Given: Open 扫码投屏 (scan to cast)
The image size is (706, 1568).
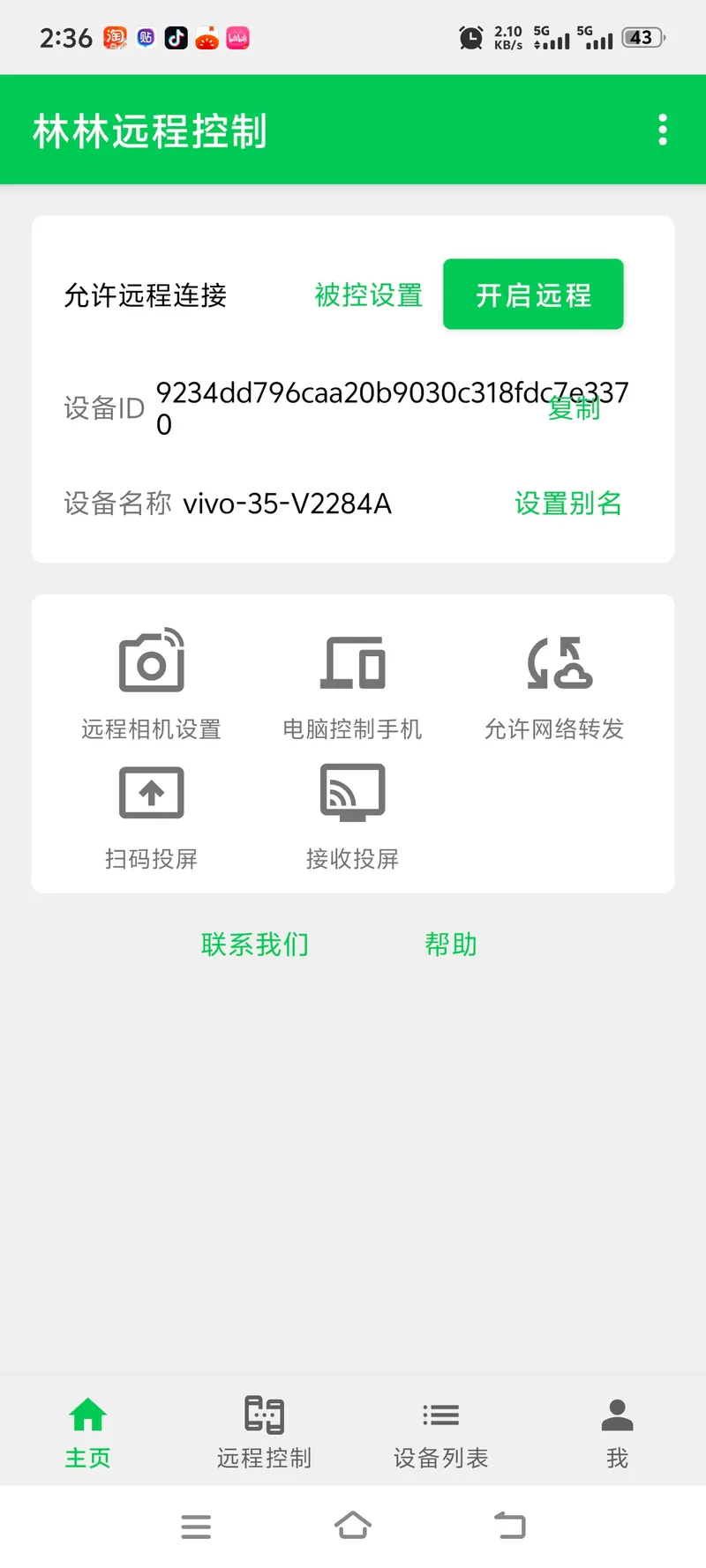Looking at the screenshot, I should pos(150,816).
